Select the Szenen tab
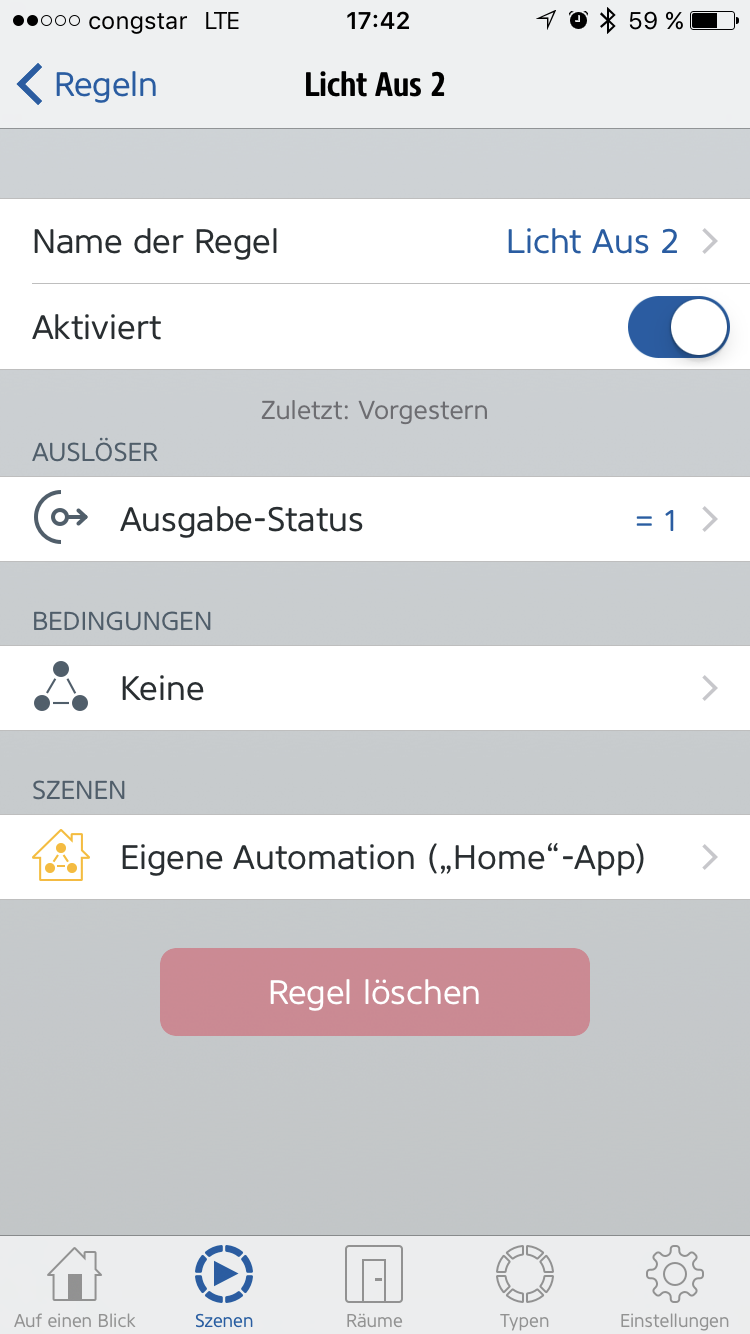Screen dimensions: 750x1334 [224, 1287]
